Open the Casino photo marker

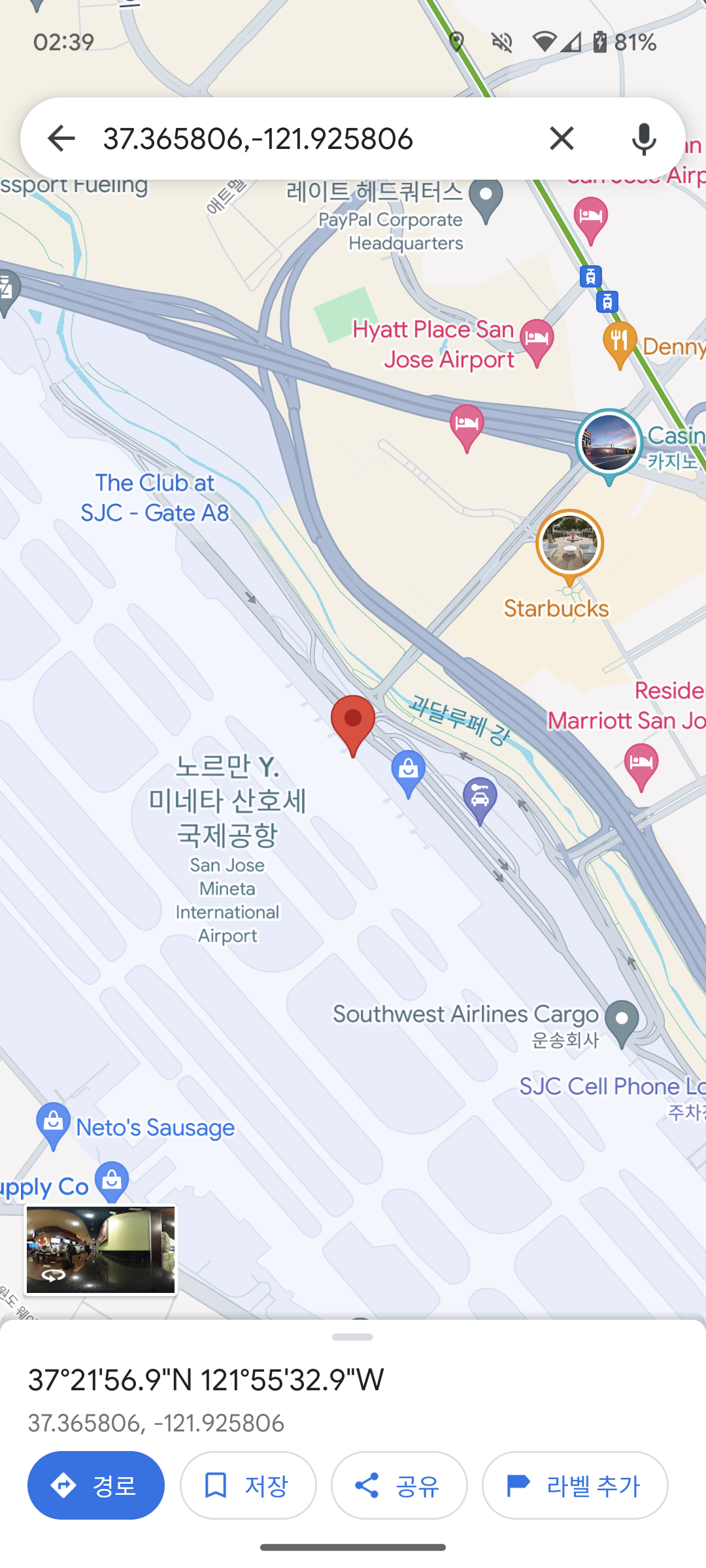pyautogui.click(x=609, y=444)
